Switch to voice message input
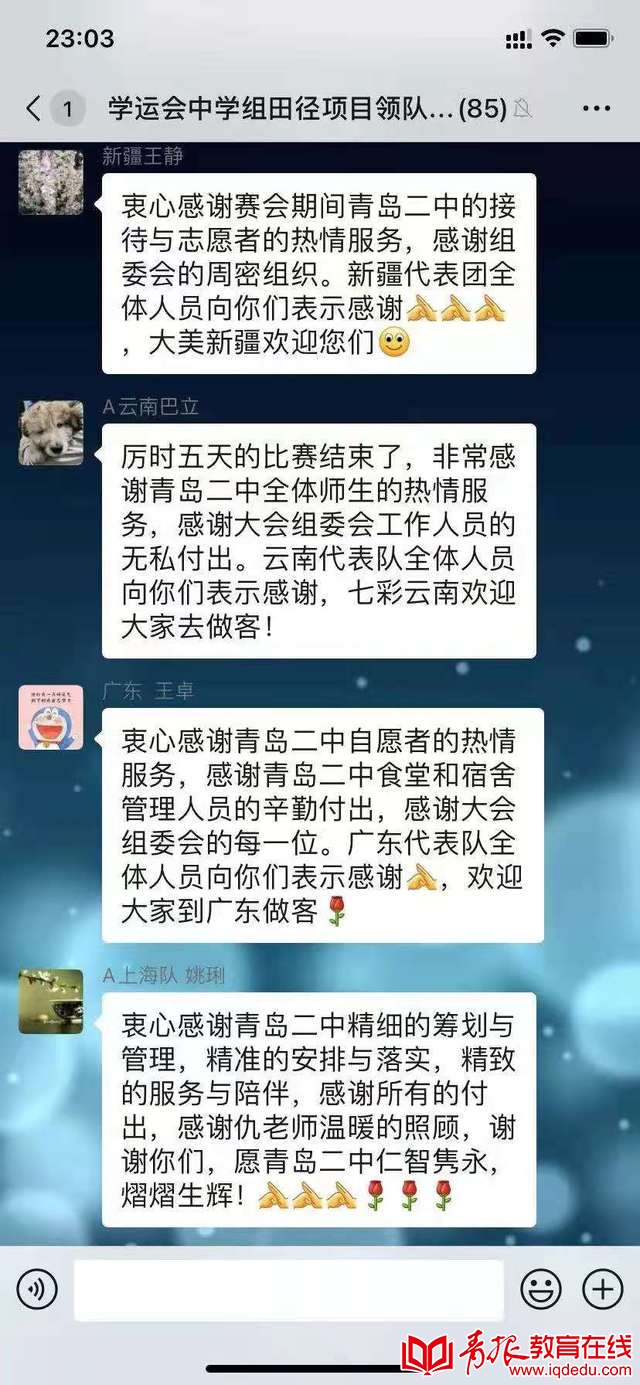 click(37, 1289)
